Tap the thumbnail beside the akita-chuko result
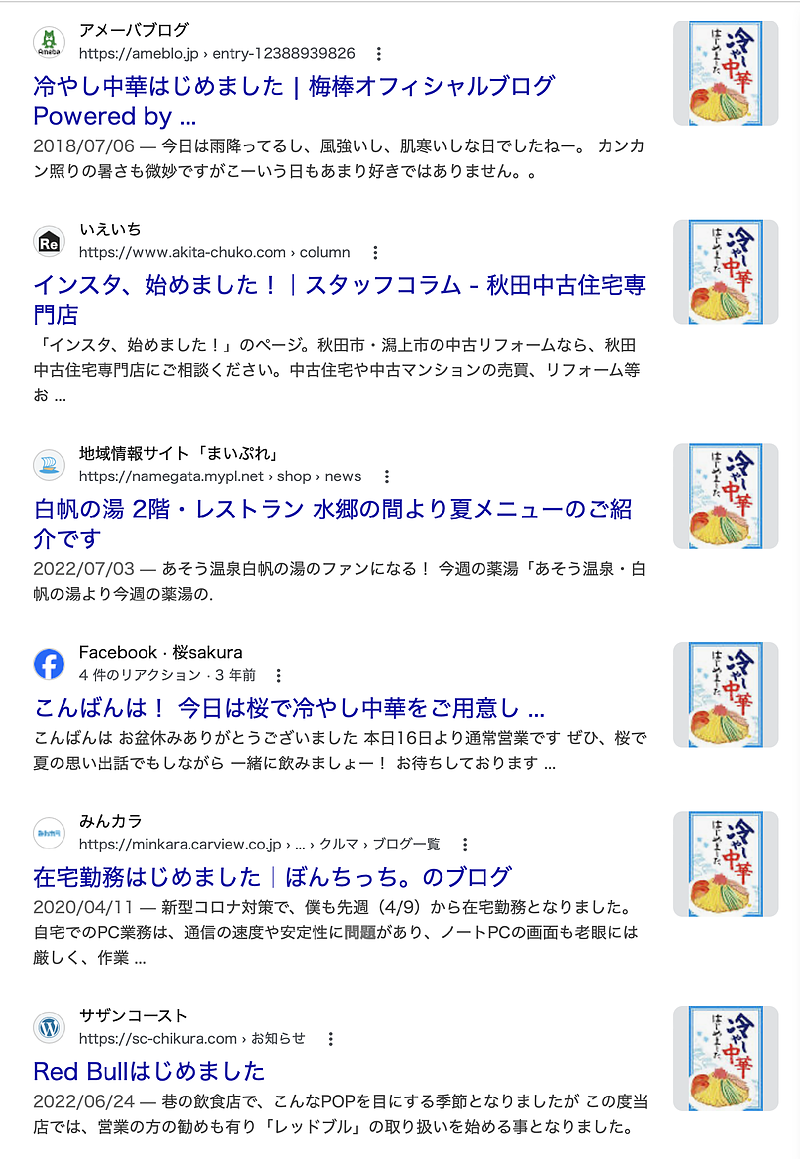Image resolution: width=800 pixels, height=1159 pixels. tap(725, 272)
